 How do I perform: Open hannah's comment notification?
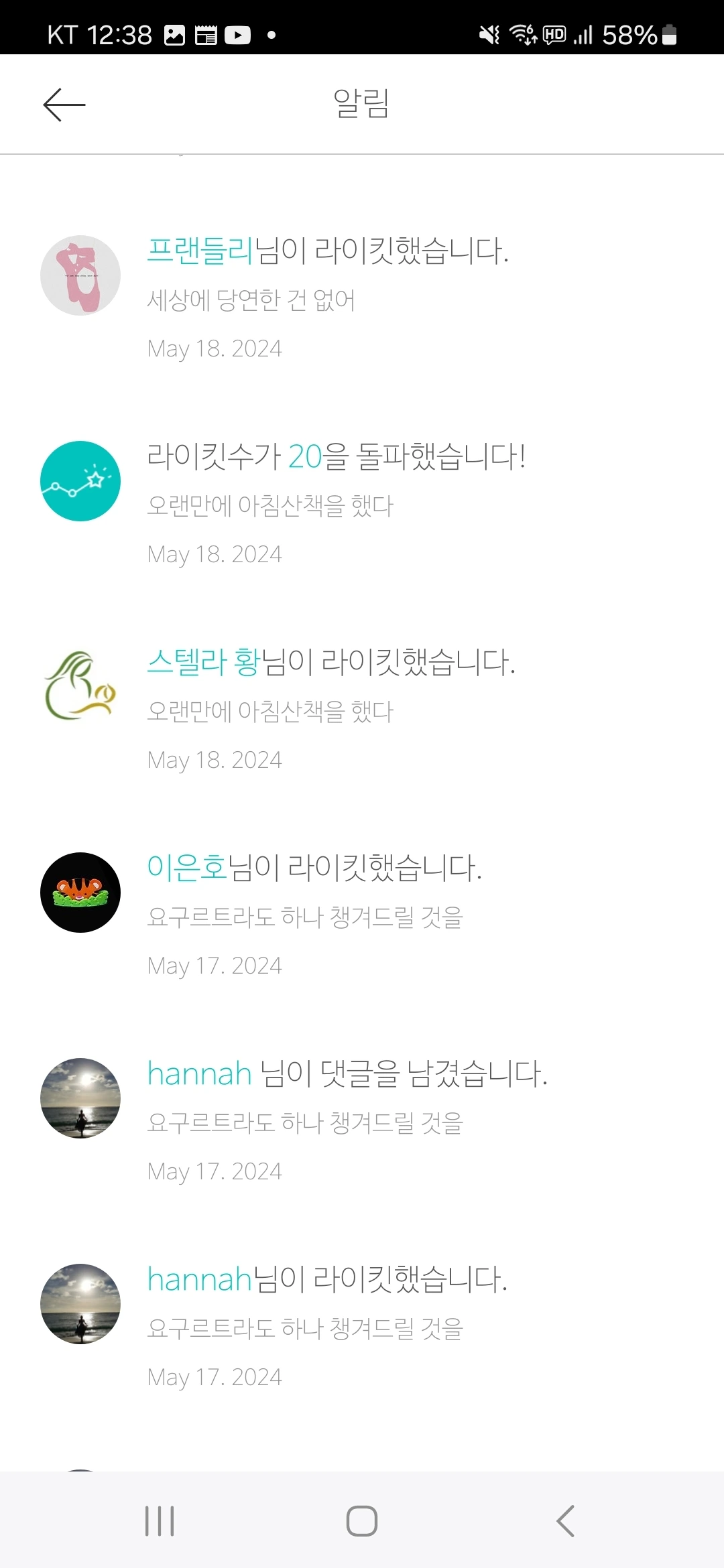[362, 1122]
